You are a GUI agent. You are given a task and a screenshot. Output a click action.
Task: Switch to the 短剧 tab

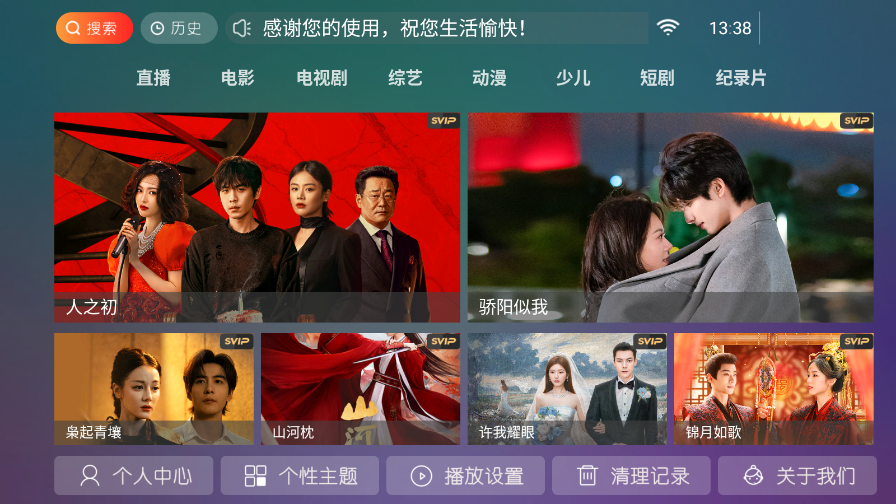[657, 78]
